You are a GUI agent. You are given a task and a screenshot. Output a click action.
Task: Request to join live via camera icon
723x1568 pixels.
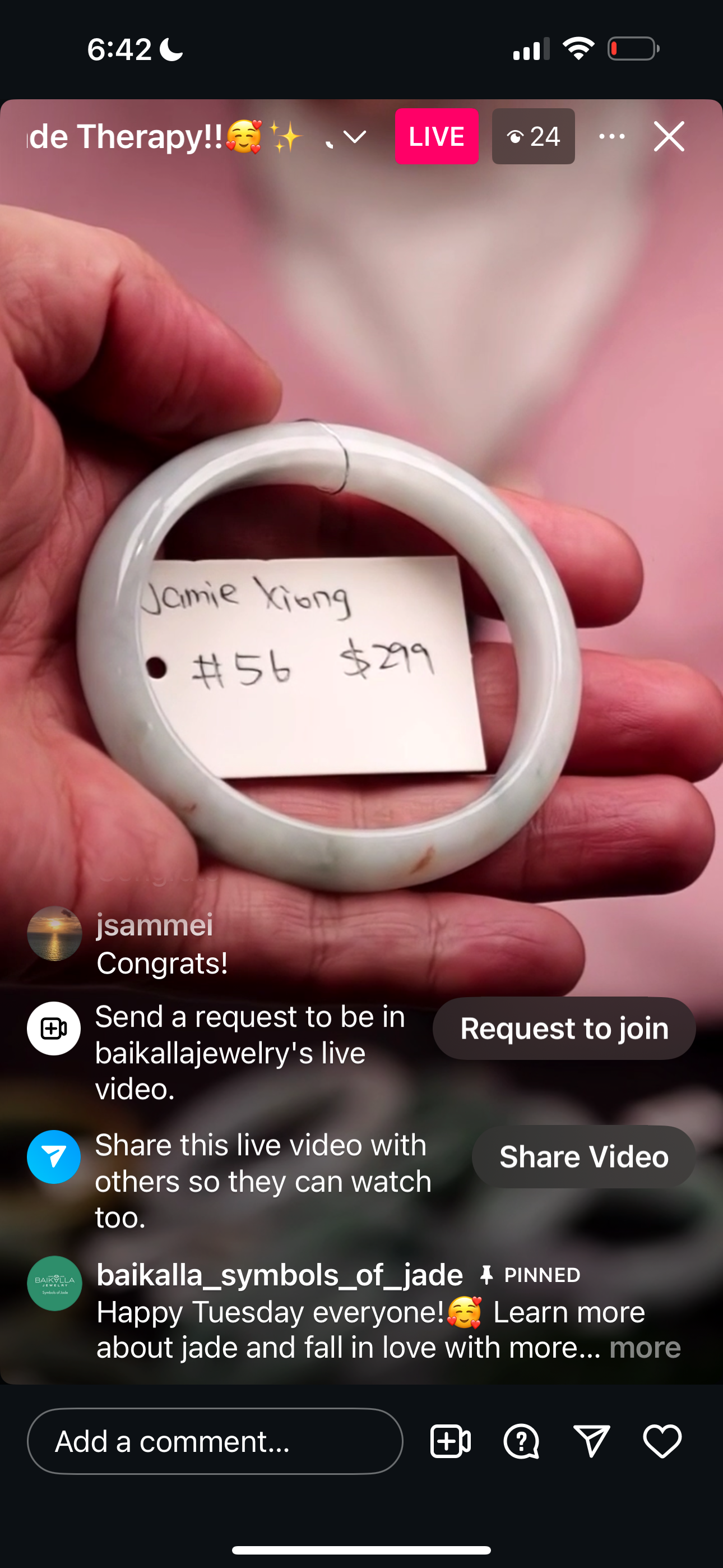pos(451,1441)
